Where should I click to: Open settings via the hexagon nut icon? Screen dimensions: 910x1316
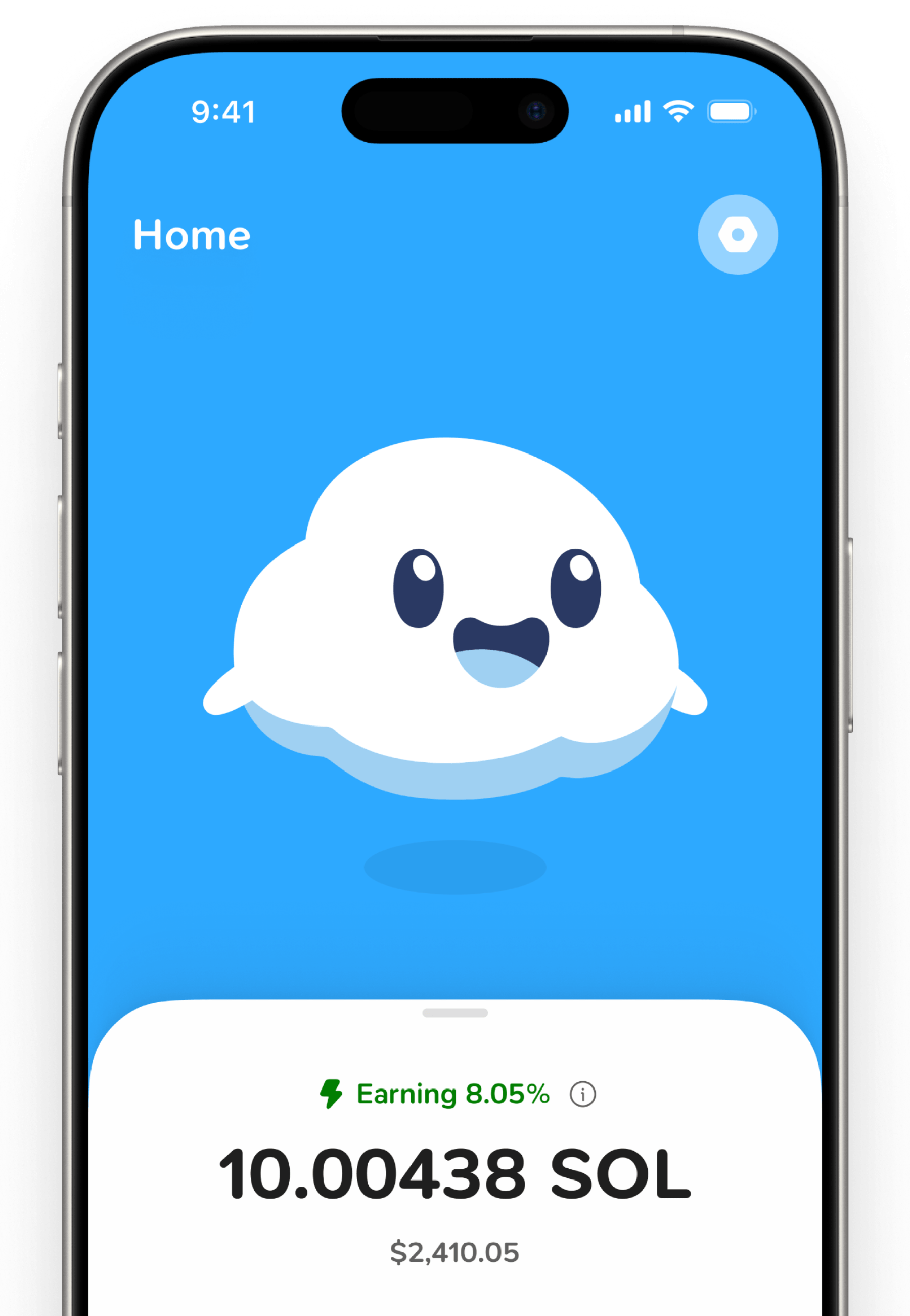click(x=737, y=235)
